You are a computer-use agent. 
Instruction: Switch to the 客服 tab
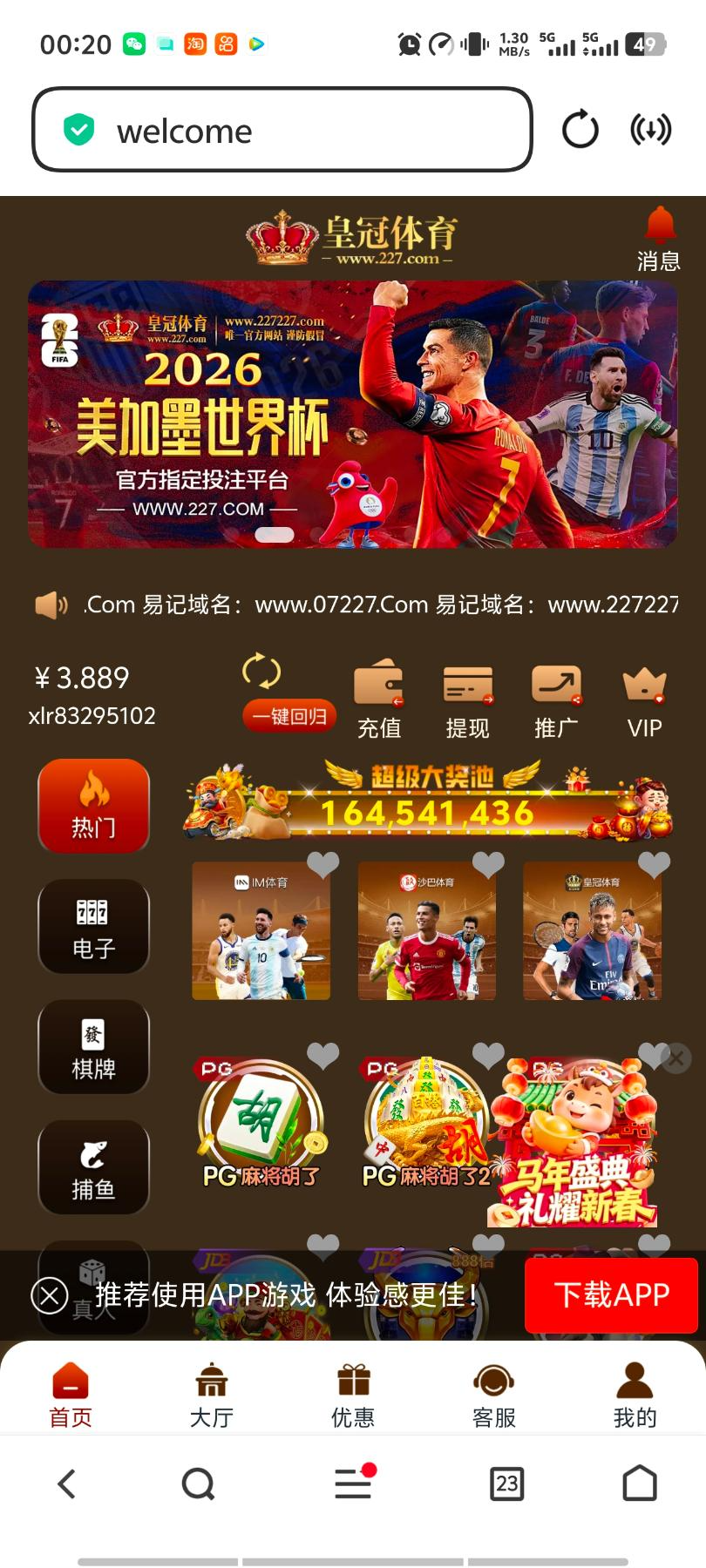click(493, 1396)
